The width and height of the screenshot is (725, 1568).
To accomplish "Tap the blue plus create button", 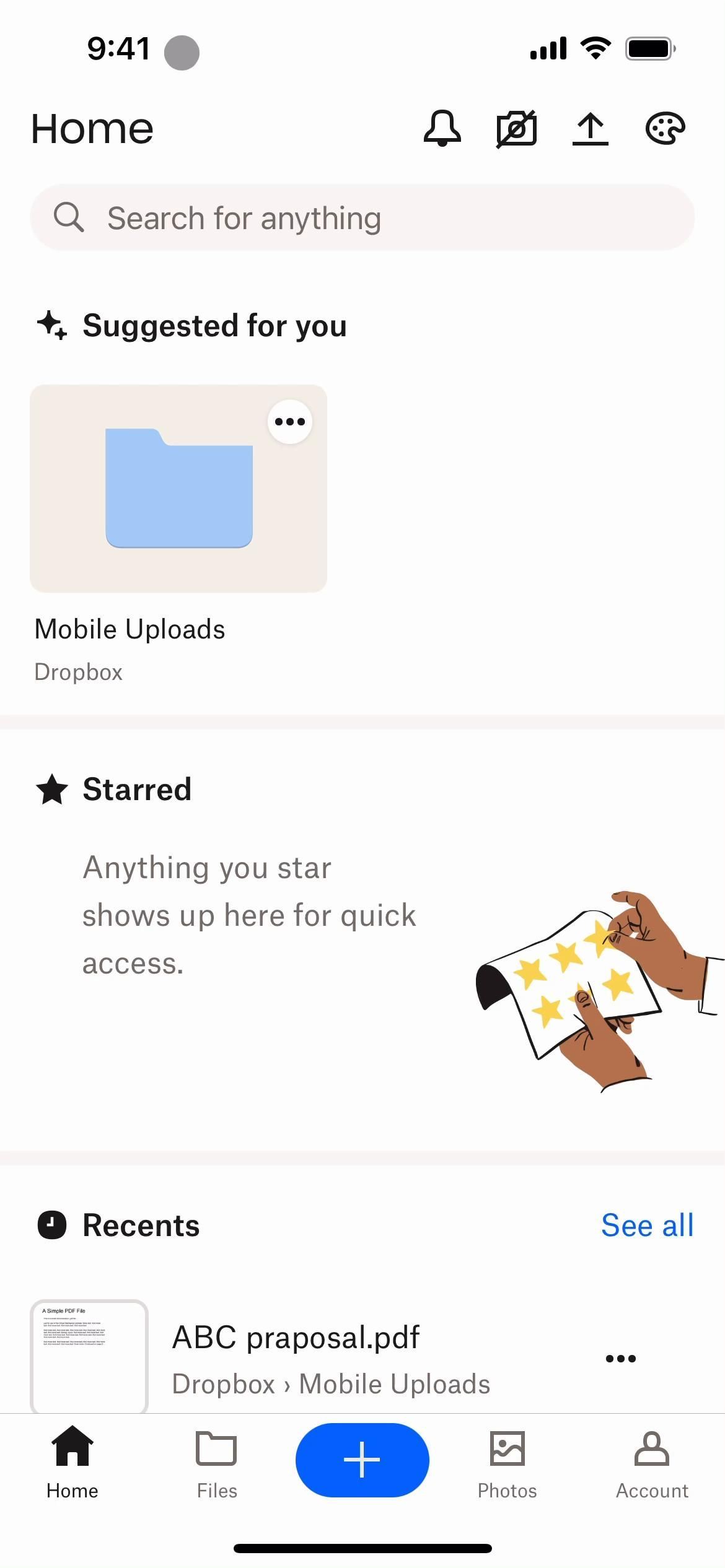I will pos(362,1460).
